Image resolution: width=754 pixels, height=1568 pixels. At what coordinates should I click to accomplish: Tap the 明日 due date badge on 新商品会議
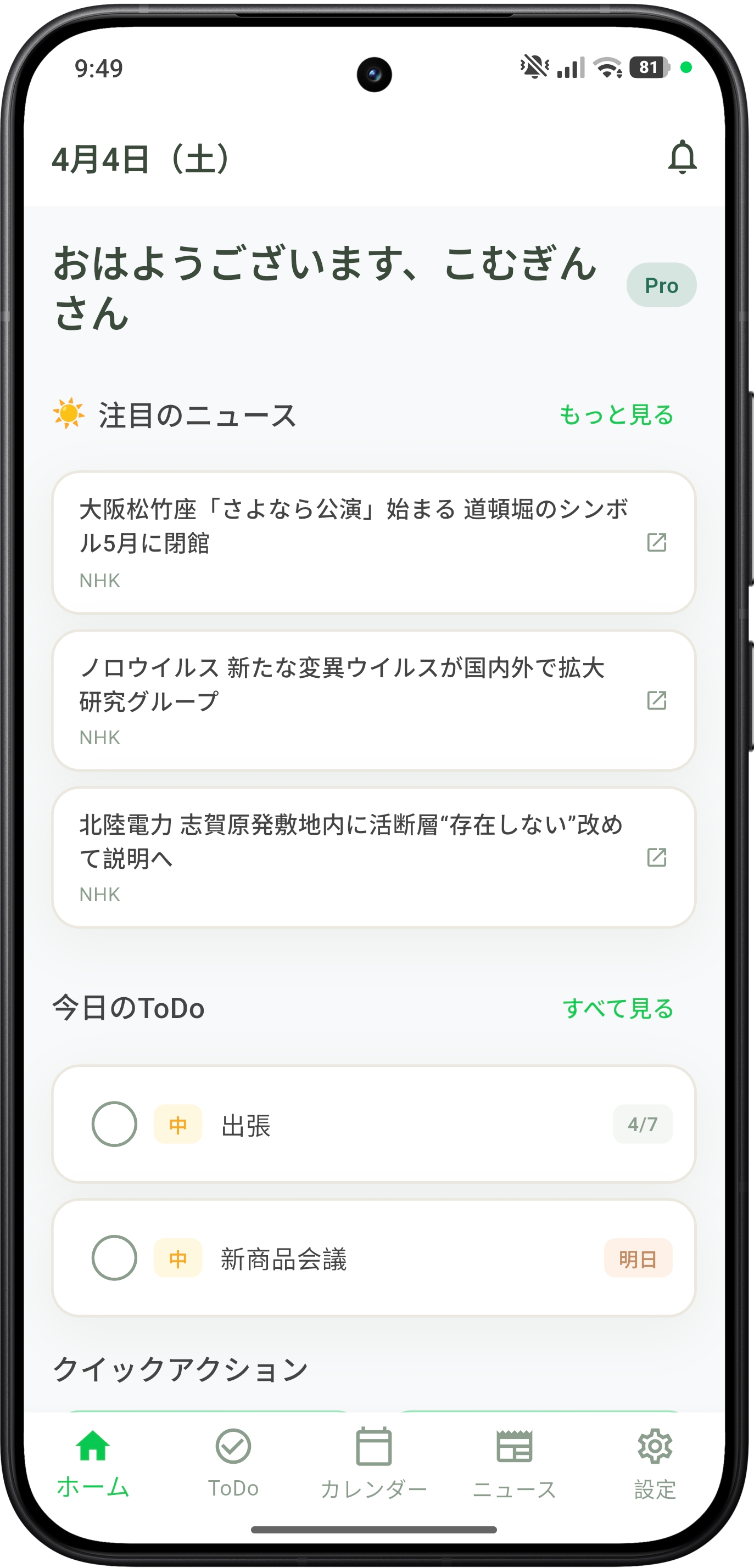(x=639, y=1258)
